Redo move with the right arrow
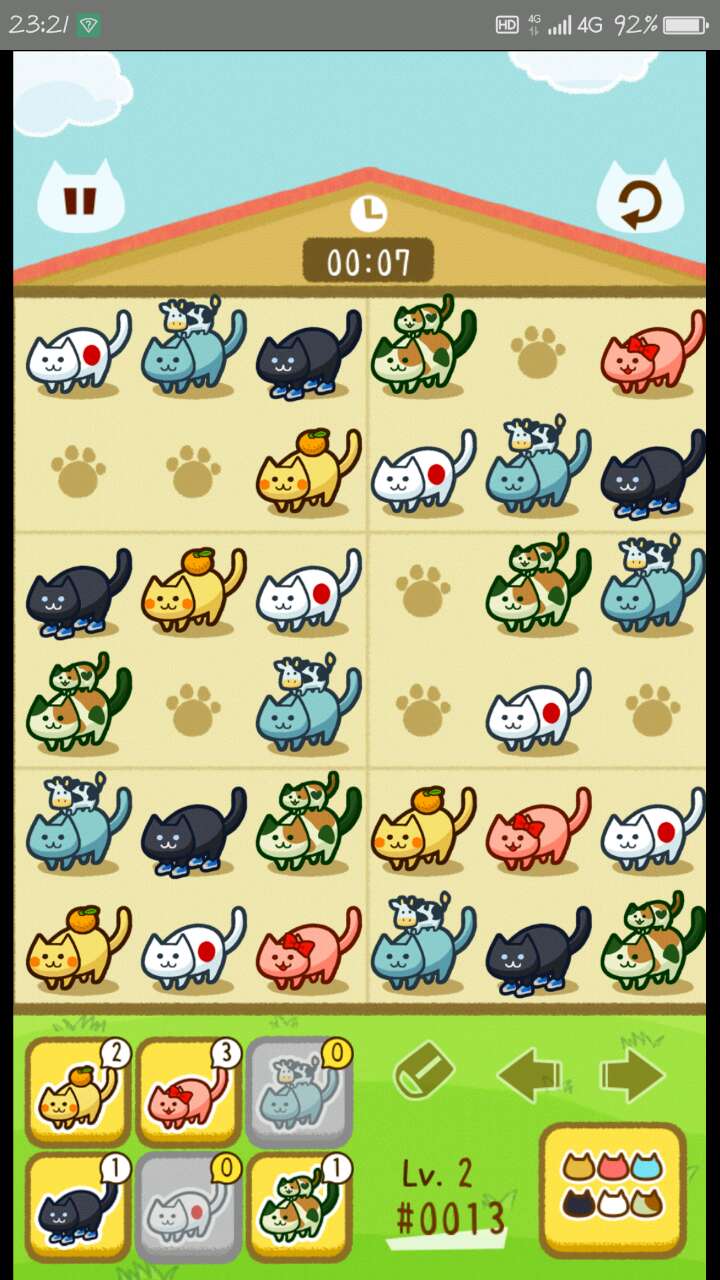Image resolution: width=720 pixels, height=1280 pixels. click(x=632, y=1077)
